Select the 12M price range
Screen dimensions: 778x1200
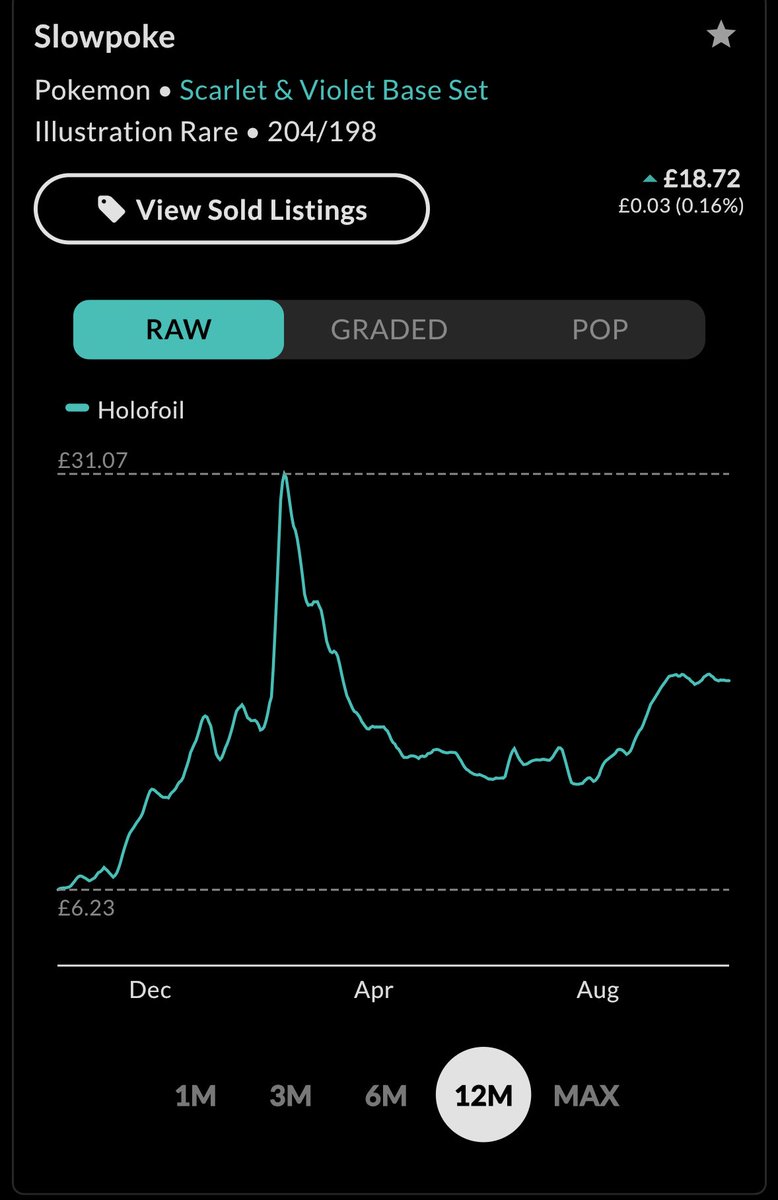coord(483,1095)
